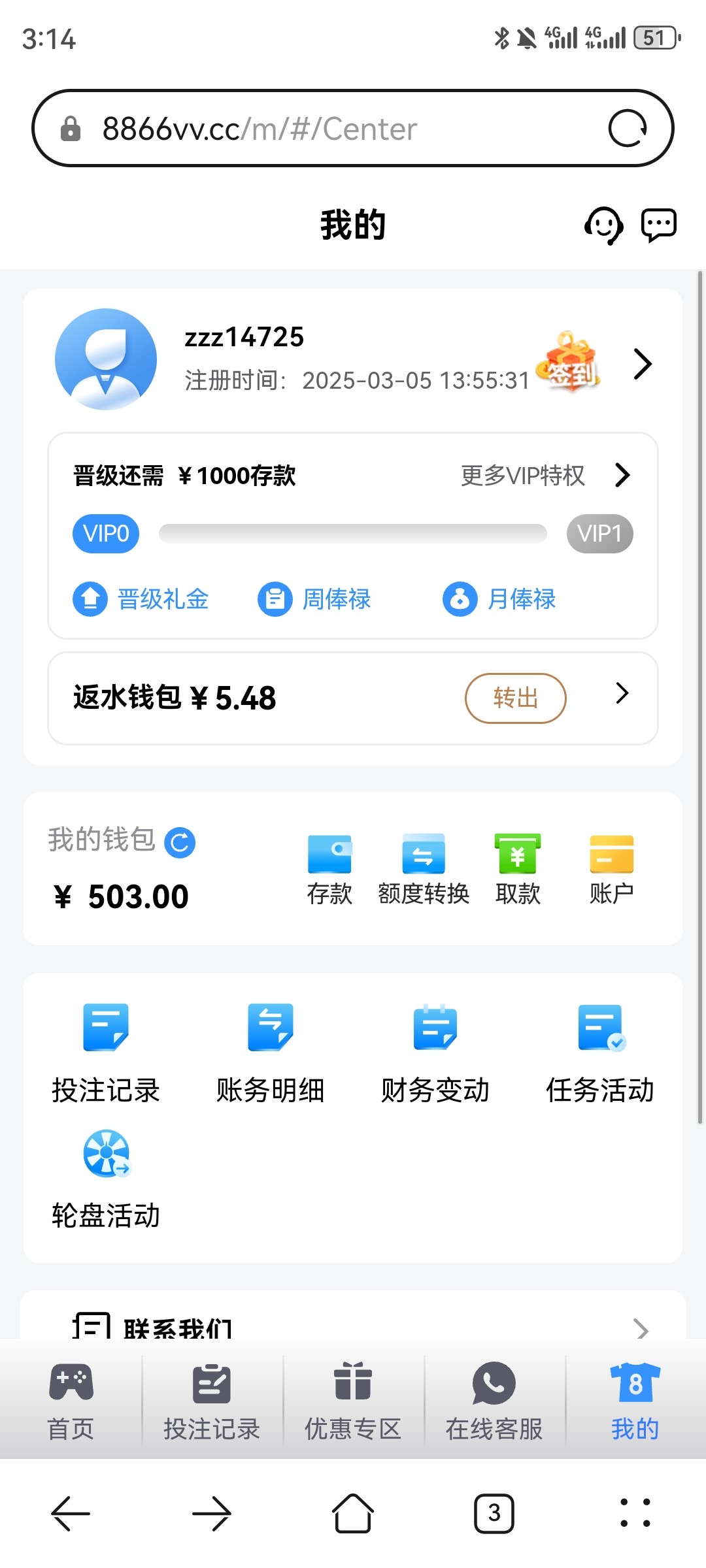Open 财务变动 records
Image resolution: width=706 pixels, height=1568 pixels.
435,1053
